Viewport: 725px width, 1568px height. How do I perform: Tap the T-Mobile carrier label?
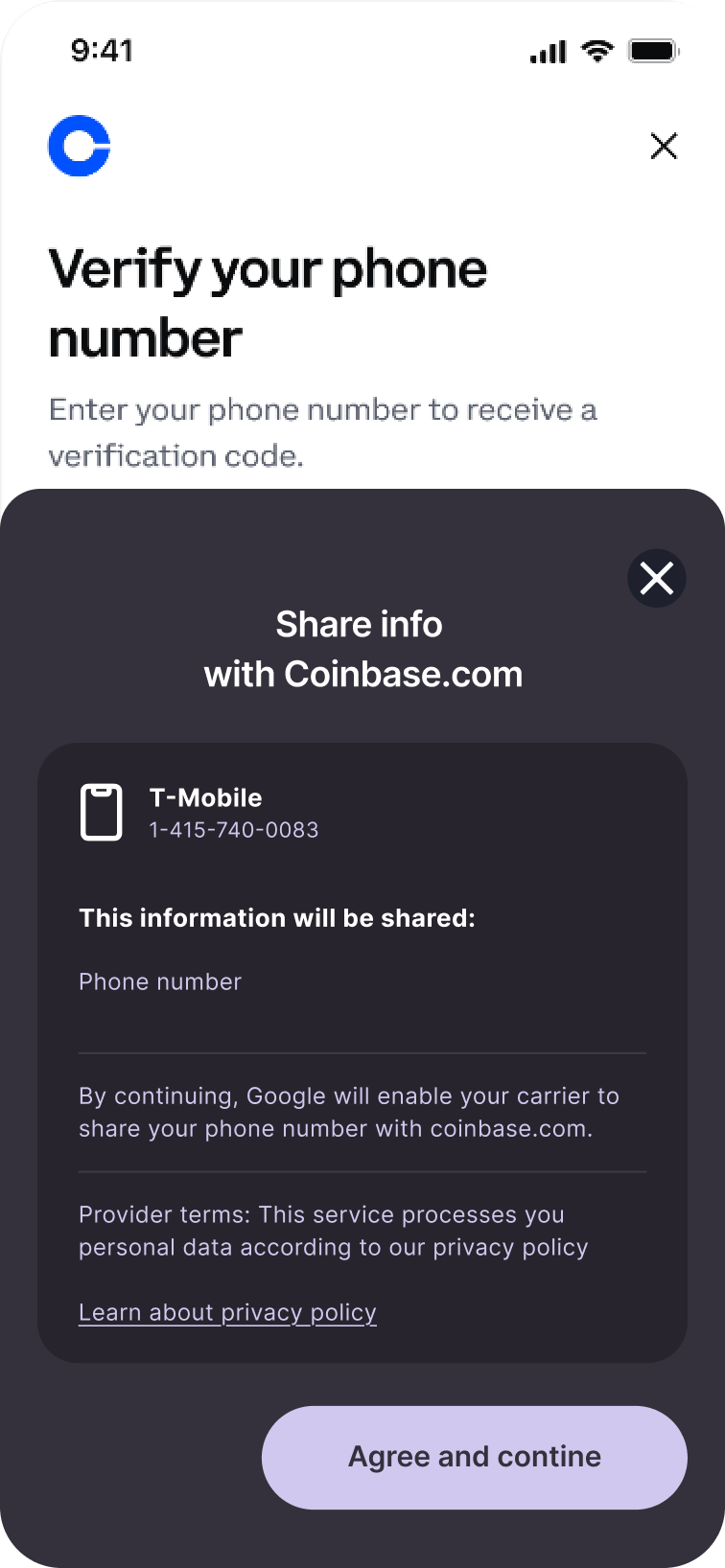click(206, 797)
